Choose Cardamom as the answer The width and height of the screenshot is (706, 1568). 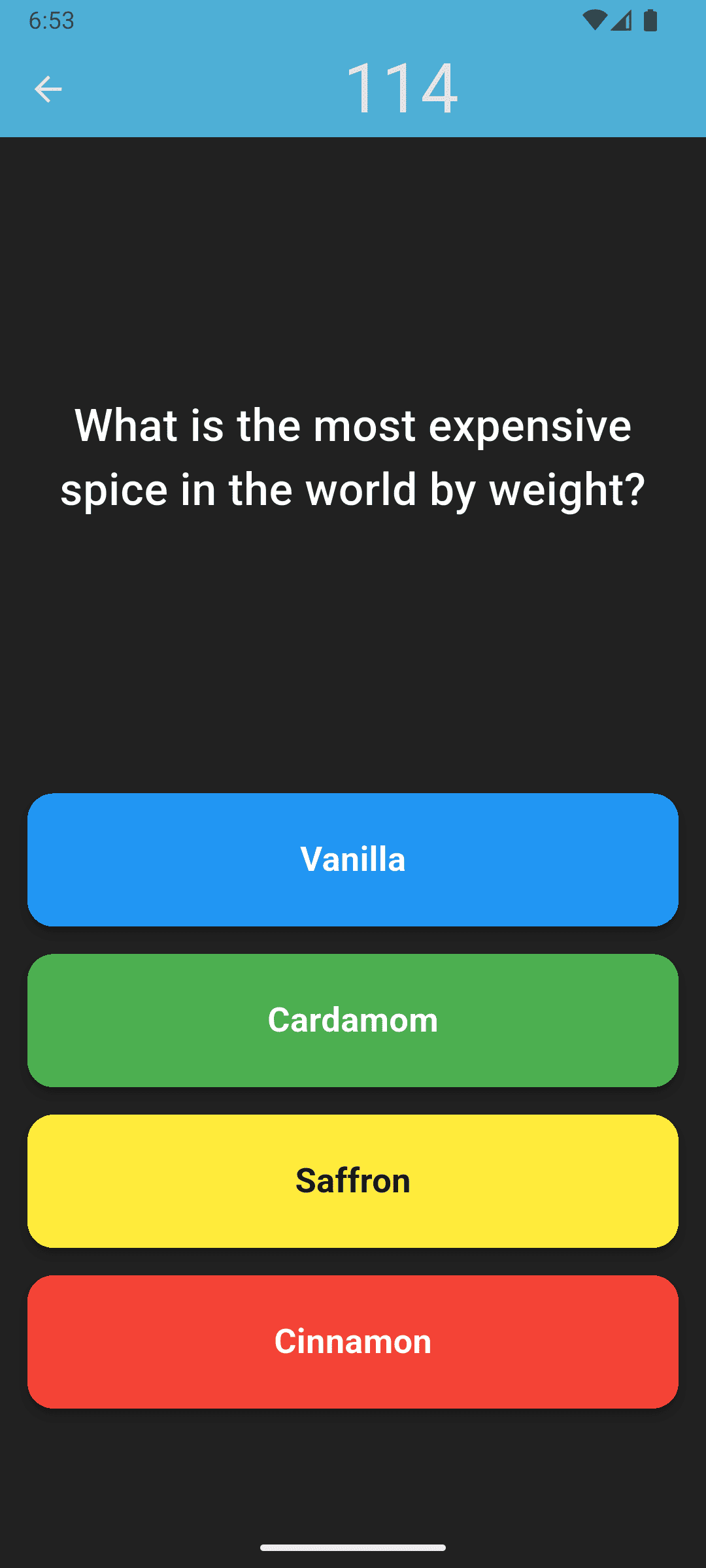353,1020
